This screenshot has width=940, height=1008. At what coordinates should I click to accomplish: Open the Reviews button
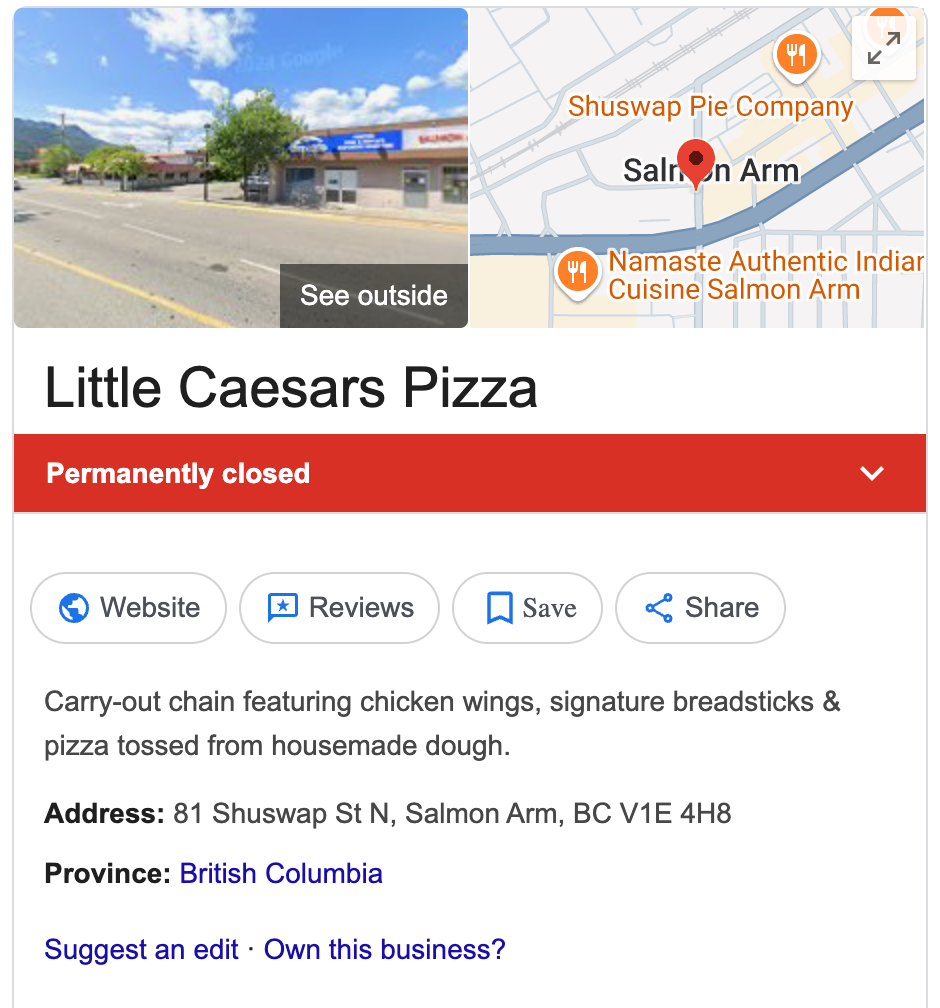tap(340, 608)
